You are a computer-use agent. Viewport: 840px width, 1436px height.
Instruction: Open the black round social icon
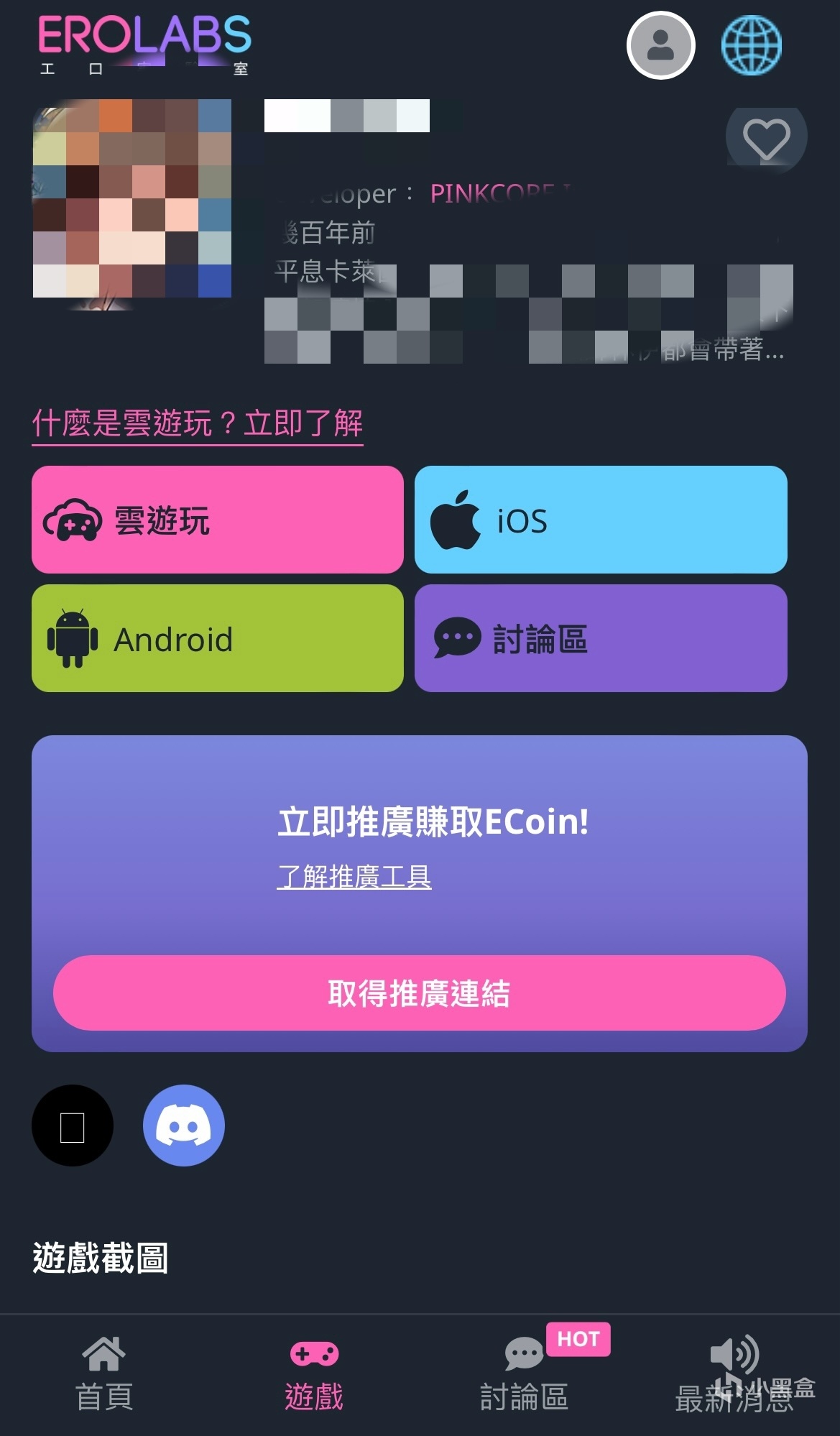tap(73, 1126)
